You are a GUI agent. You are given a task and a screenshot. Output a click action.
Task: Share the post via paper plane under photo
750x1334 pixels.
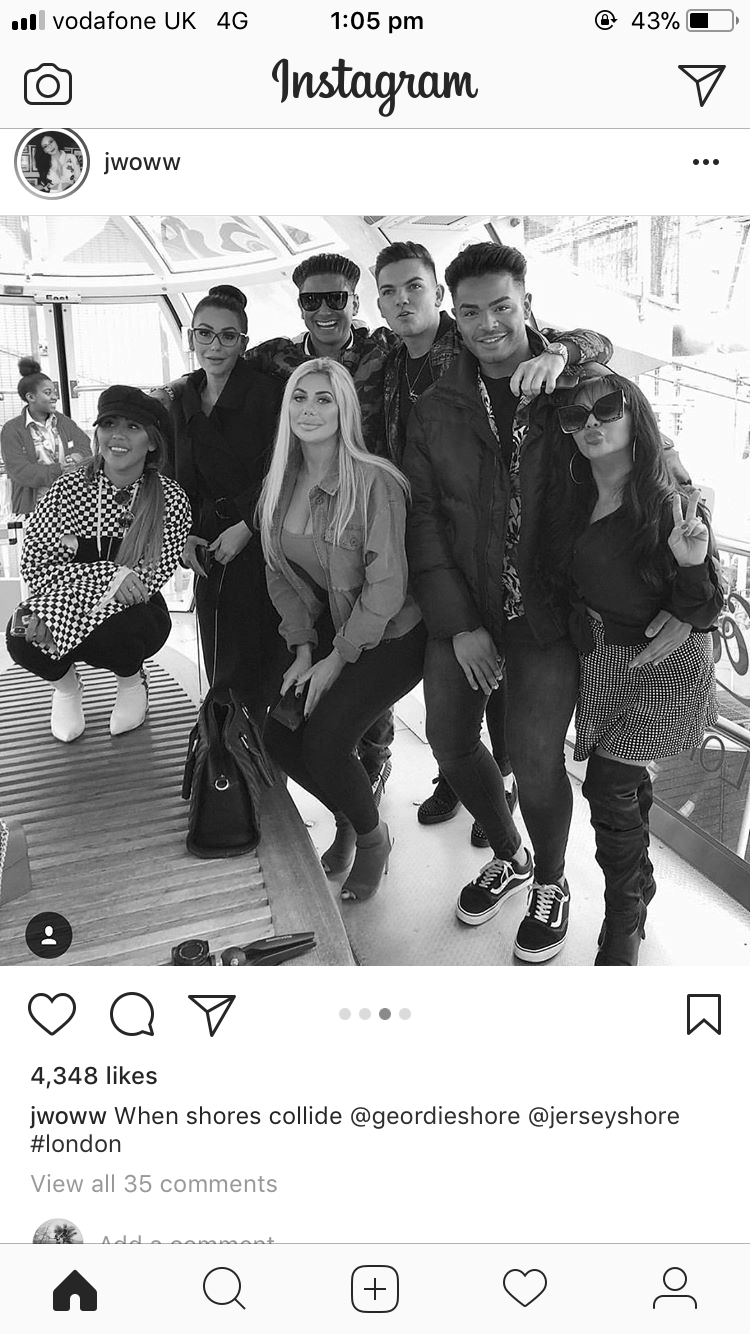212,1014
